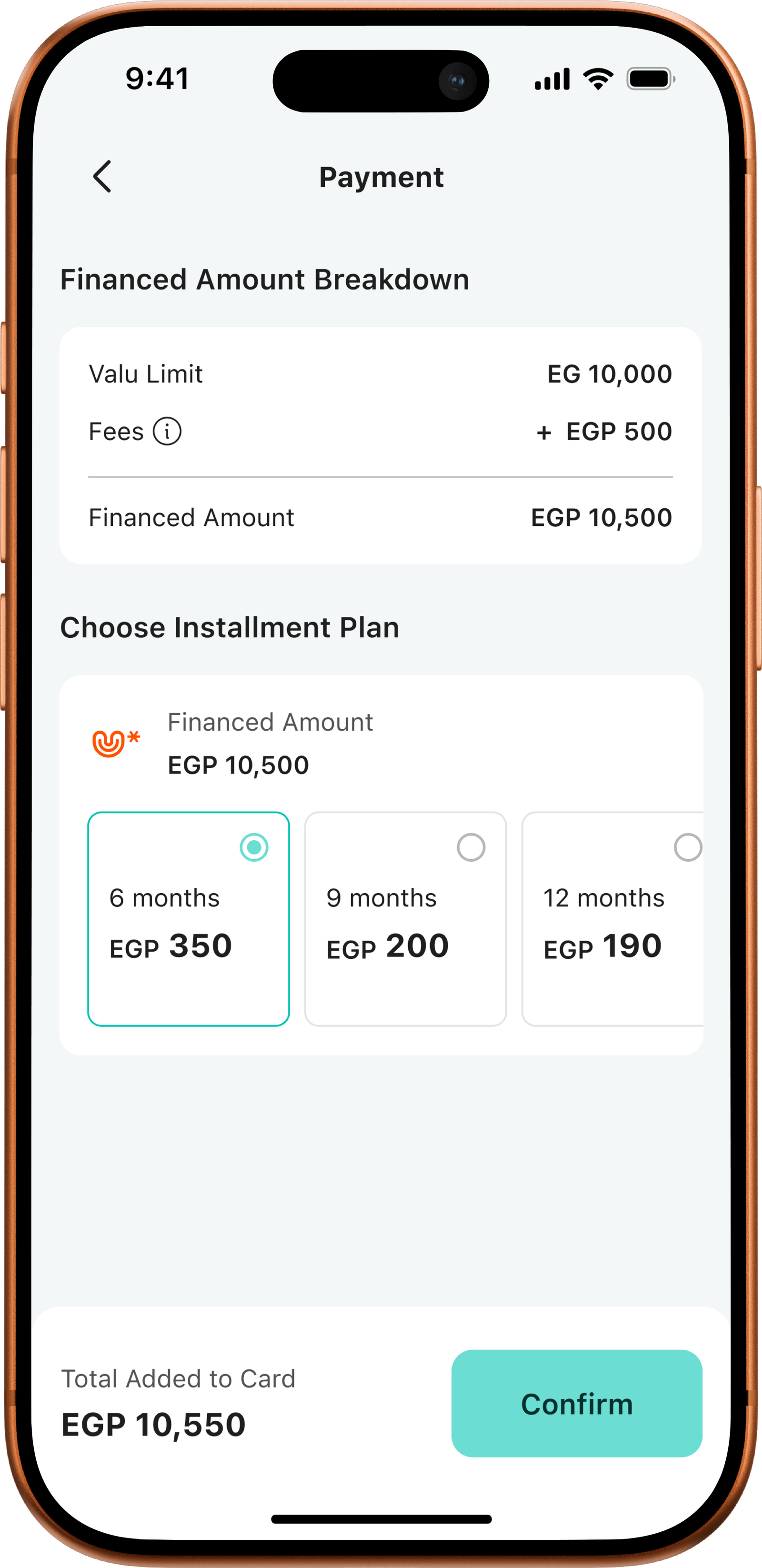Select the 6 months installment plan

pos(189,918)
